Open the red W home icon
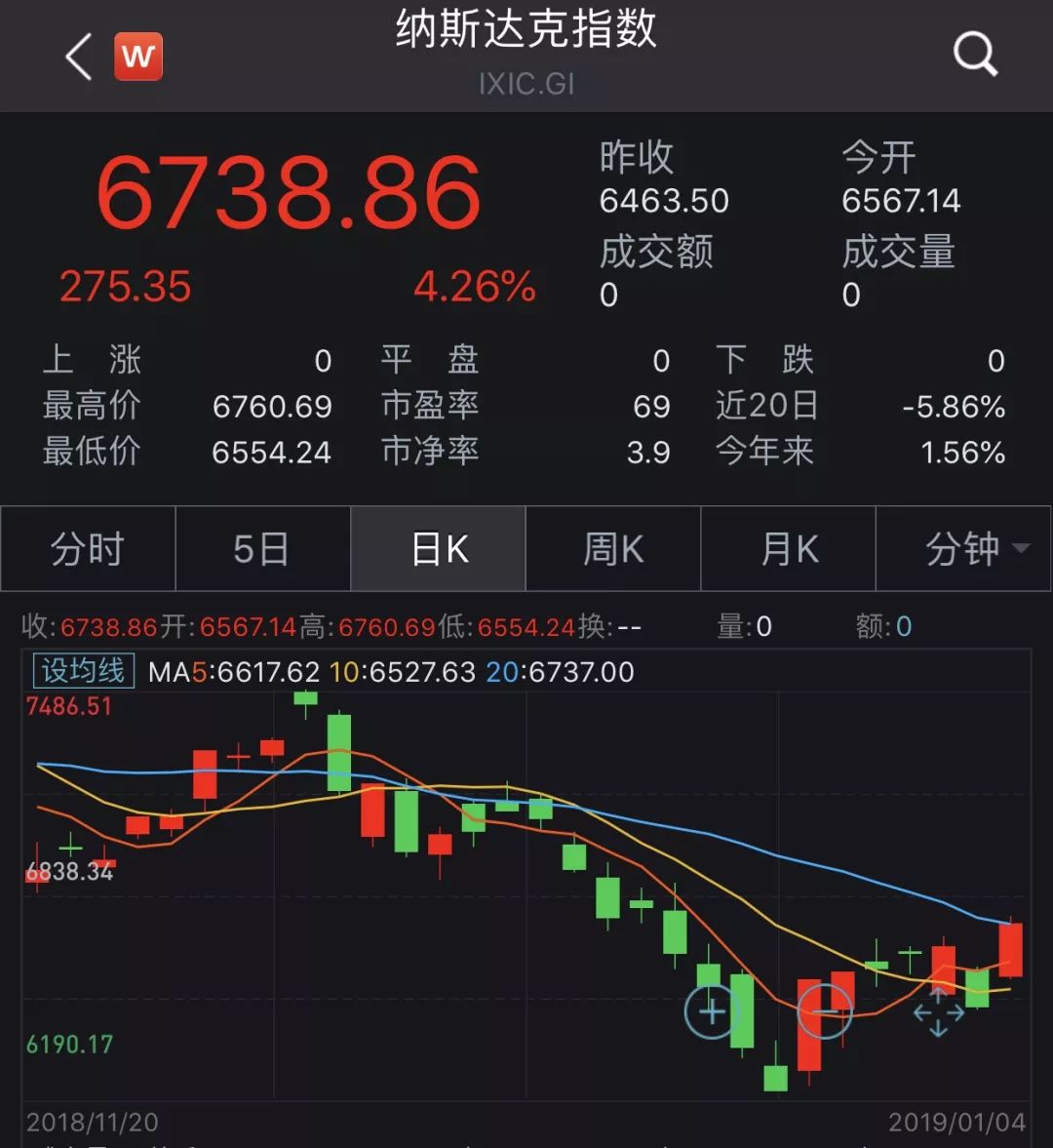Screen dimensions: 1053x1148 [x=138, y=56]
